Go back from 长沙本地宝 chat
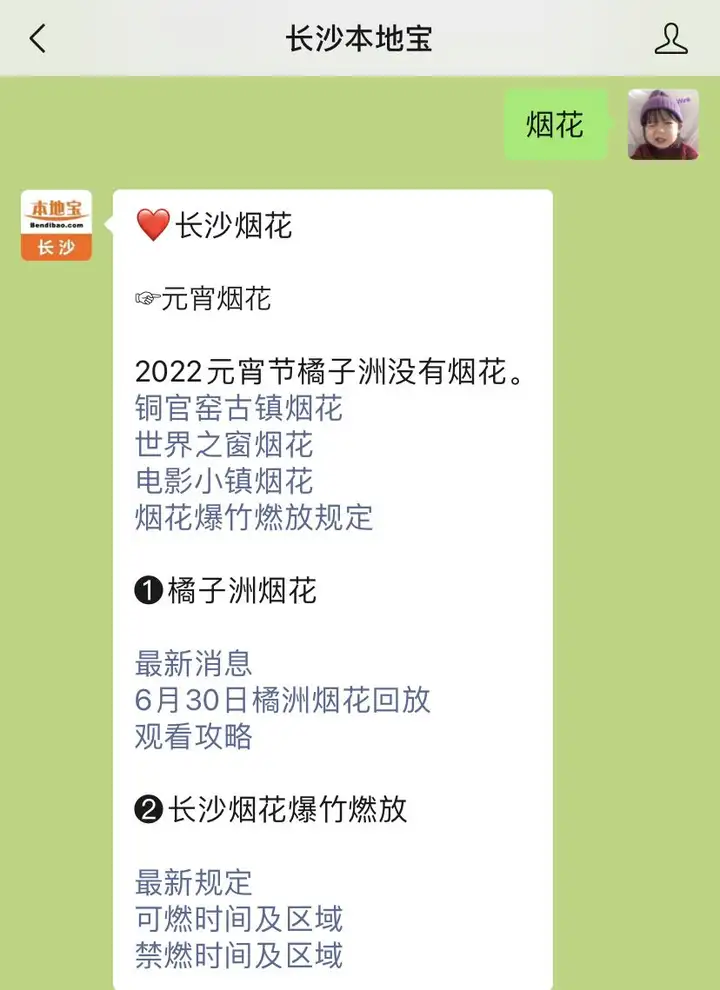This screenshot has width=720, height=990. tap(38, 39)
